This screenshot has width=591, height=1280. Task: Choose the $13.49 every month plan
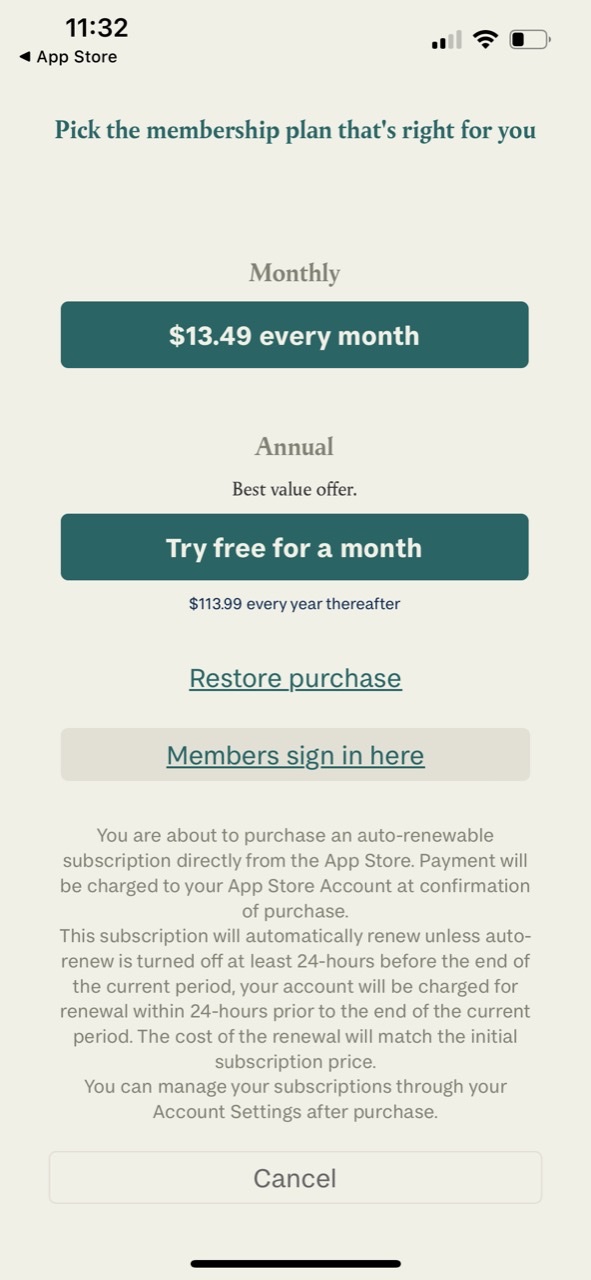(294, 335)
